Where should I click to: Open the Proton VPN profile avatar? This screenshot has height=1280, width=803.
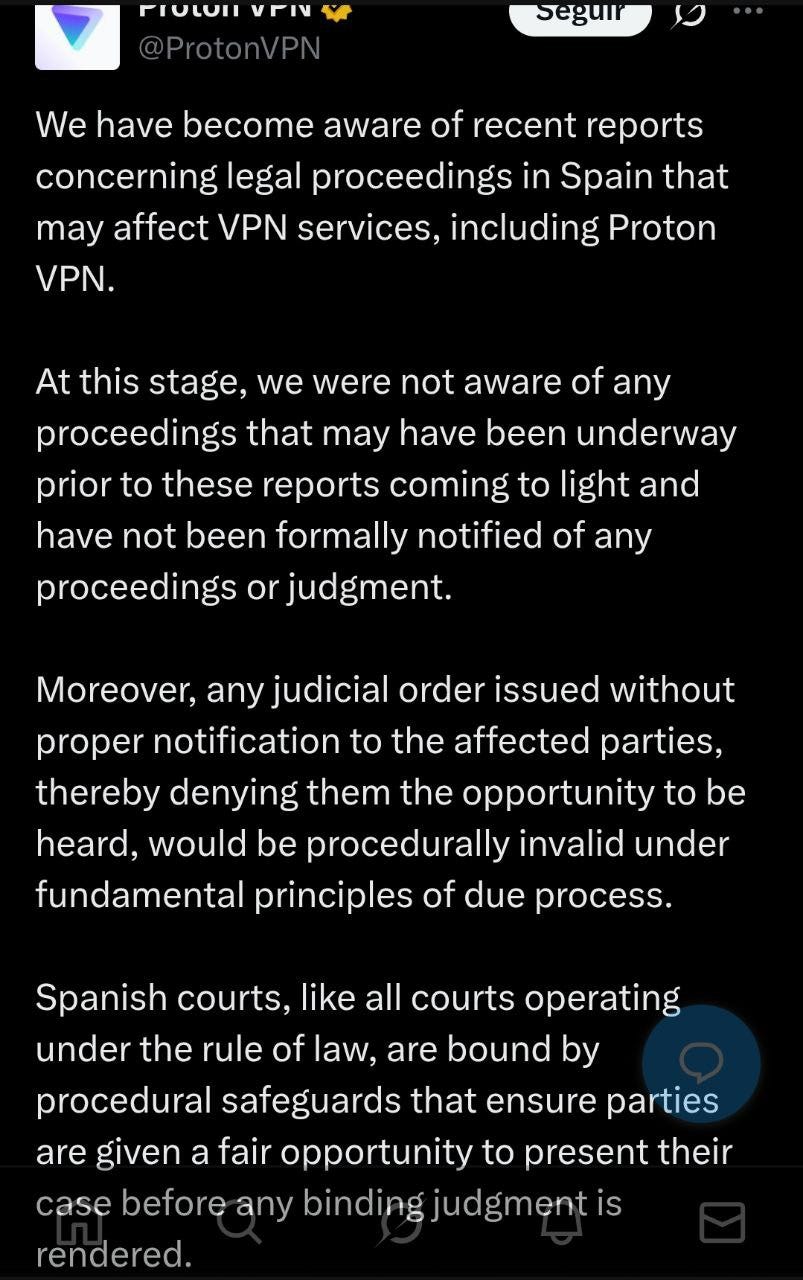click(77, 38)
